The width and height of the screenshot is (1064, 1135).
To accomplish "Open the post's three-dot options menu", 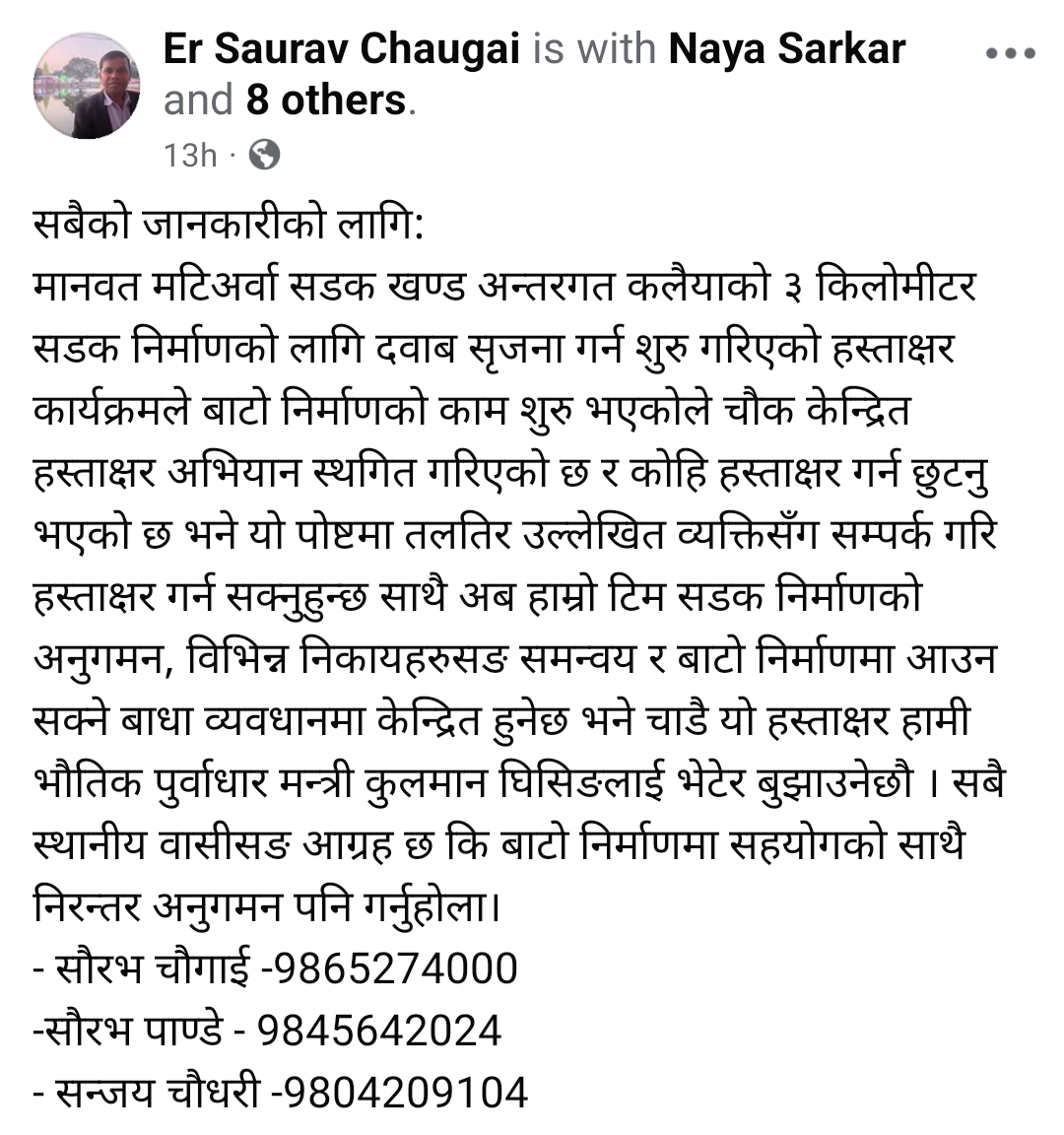I will click(1011, 54).
